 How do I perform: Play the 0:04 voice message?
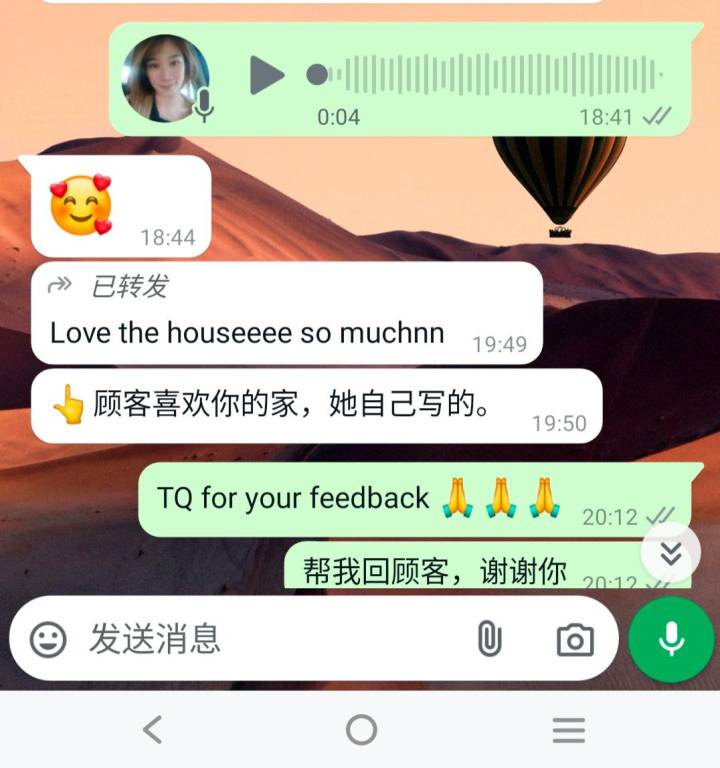(x=266, y=75)
